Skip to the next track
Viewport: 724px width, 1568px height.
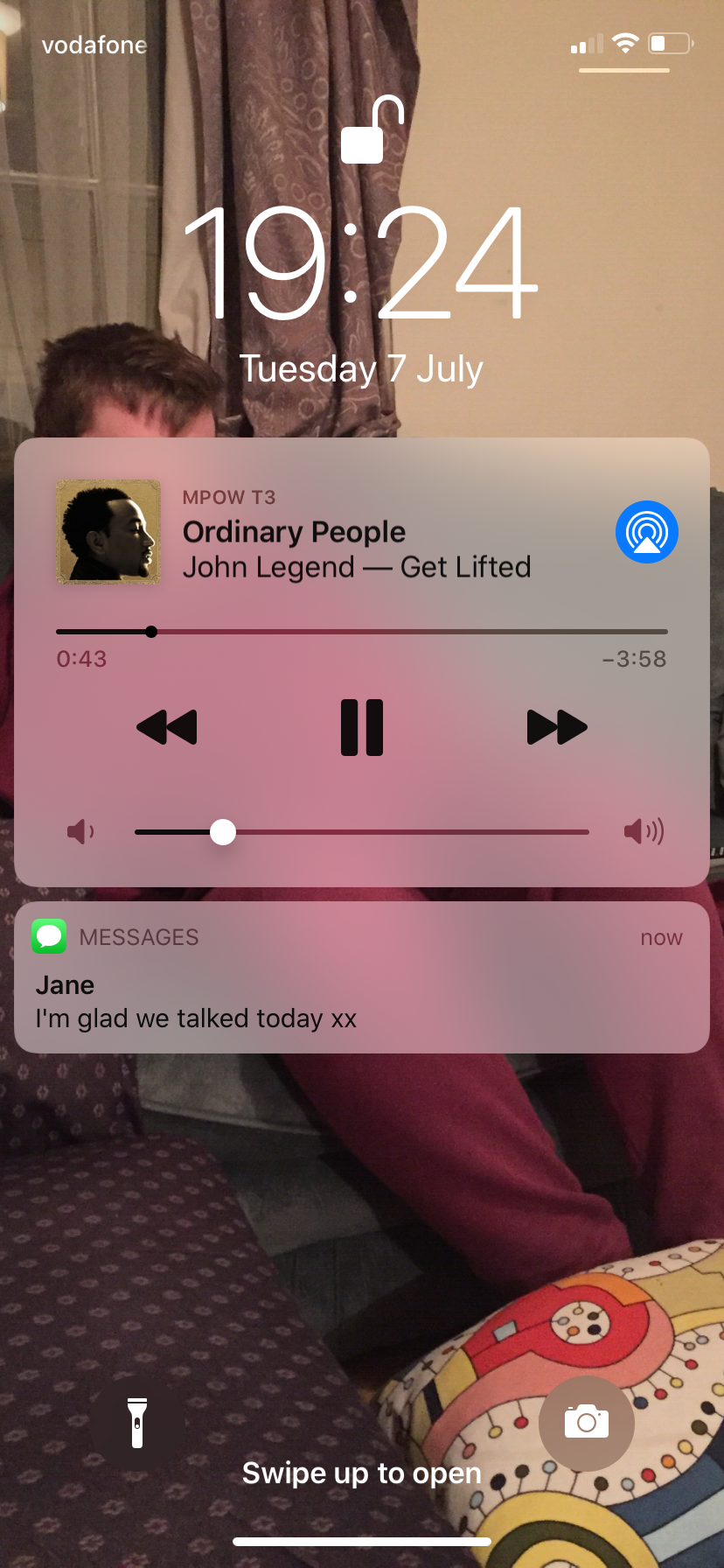click(557, 727)
